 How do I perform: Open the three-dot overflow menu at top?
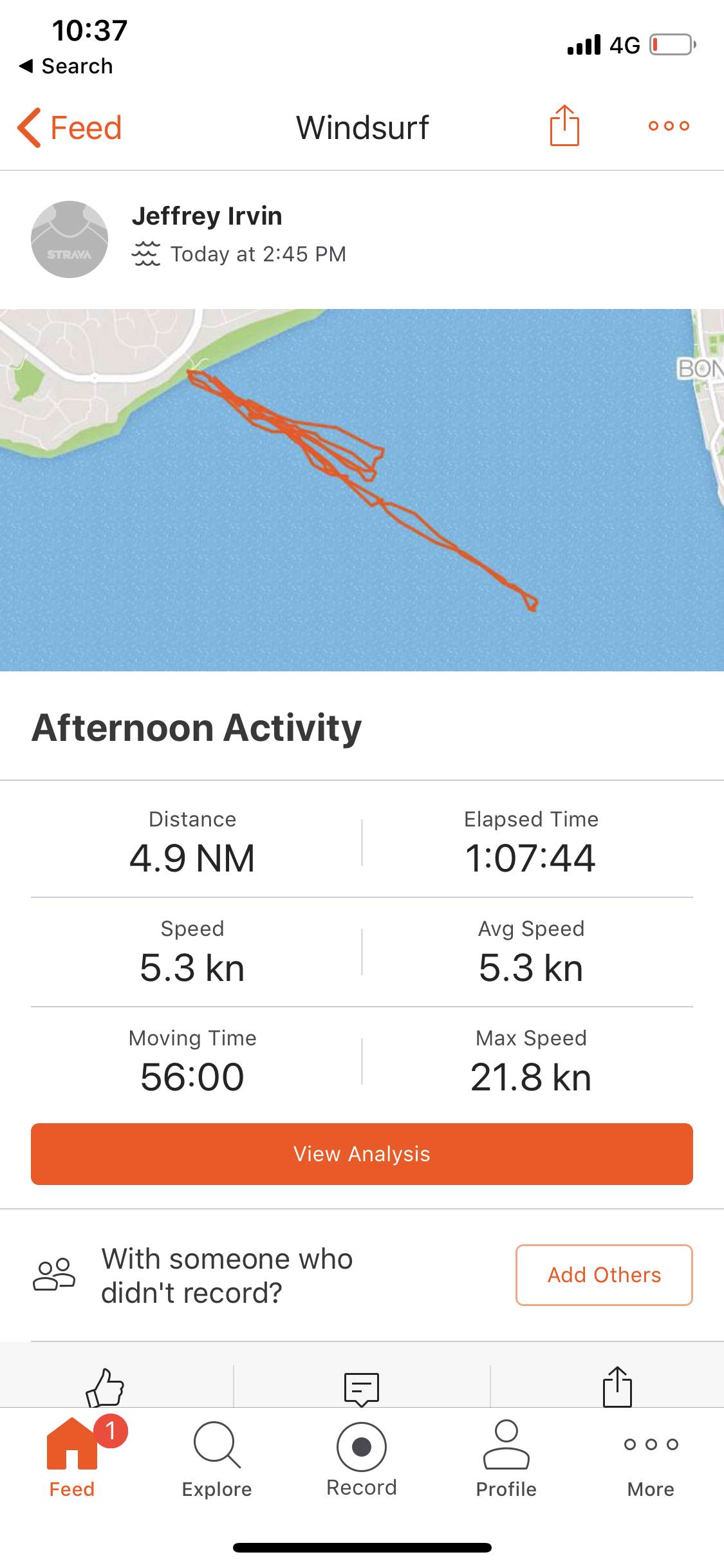coord(669,126)
